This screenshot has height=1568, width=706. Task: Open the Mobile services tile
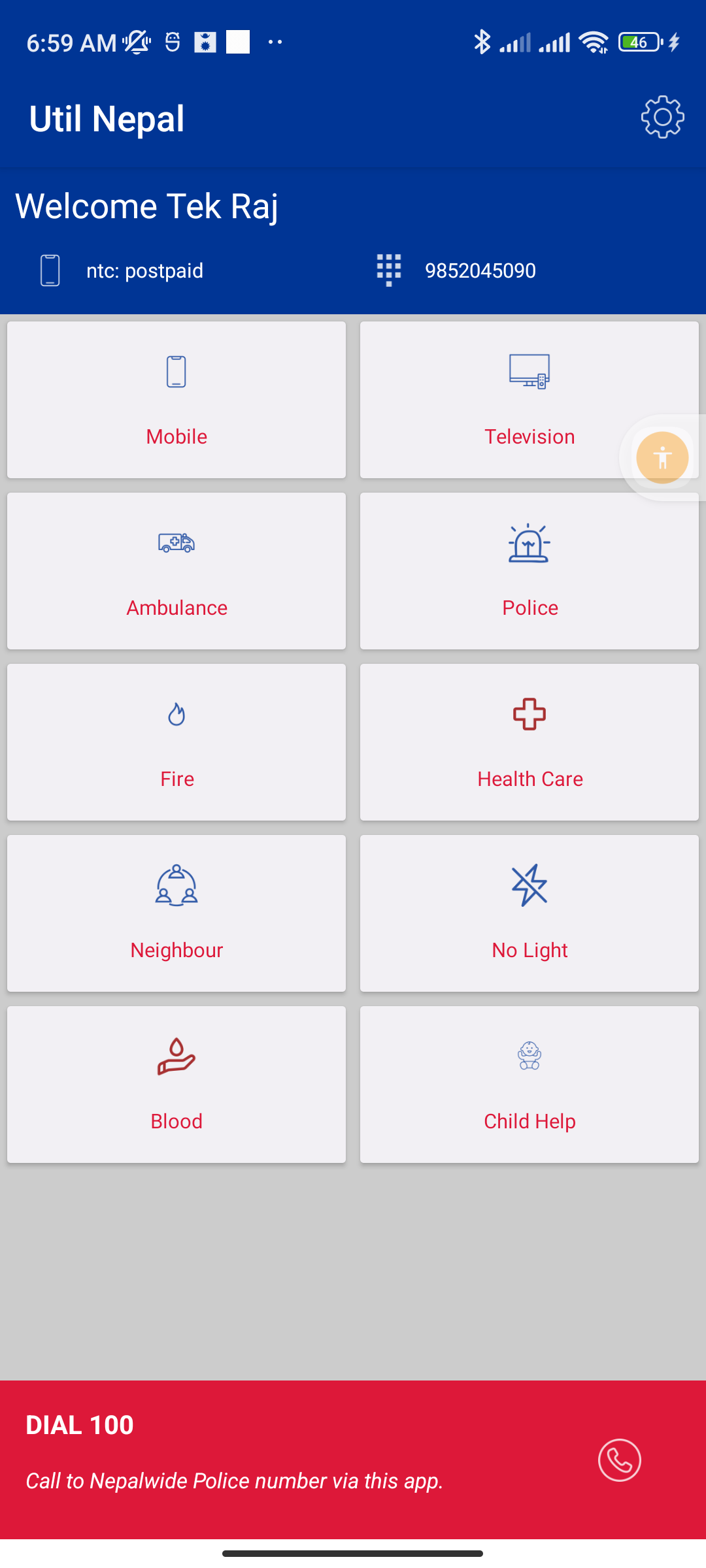tap(176, 400)
